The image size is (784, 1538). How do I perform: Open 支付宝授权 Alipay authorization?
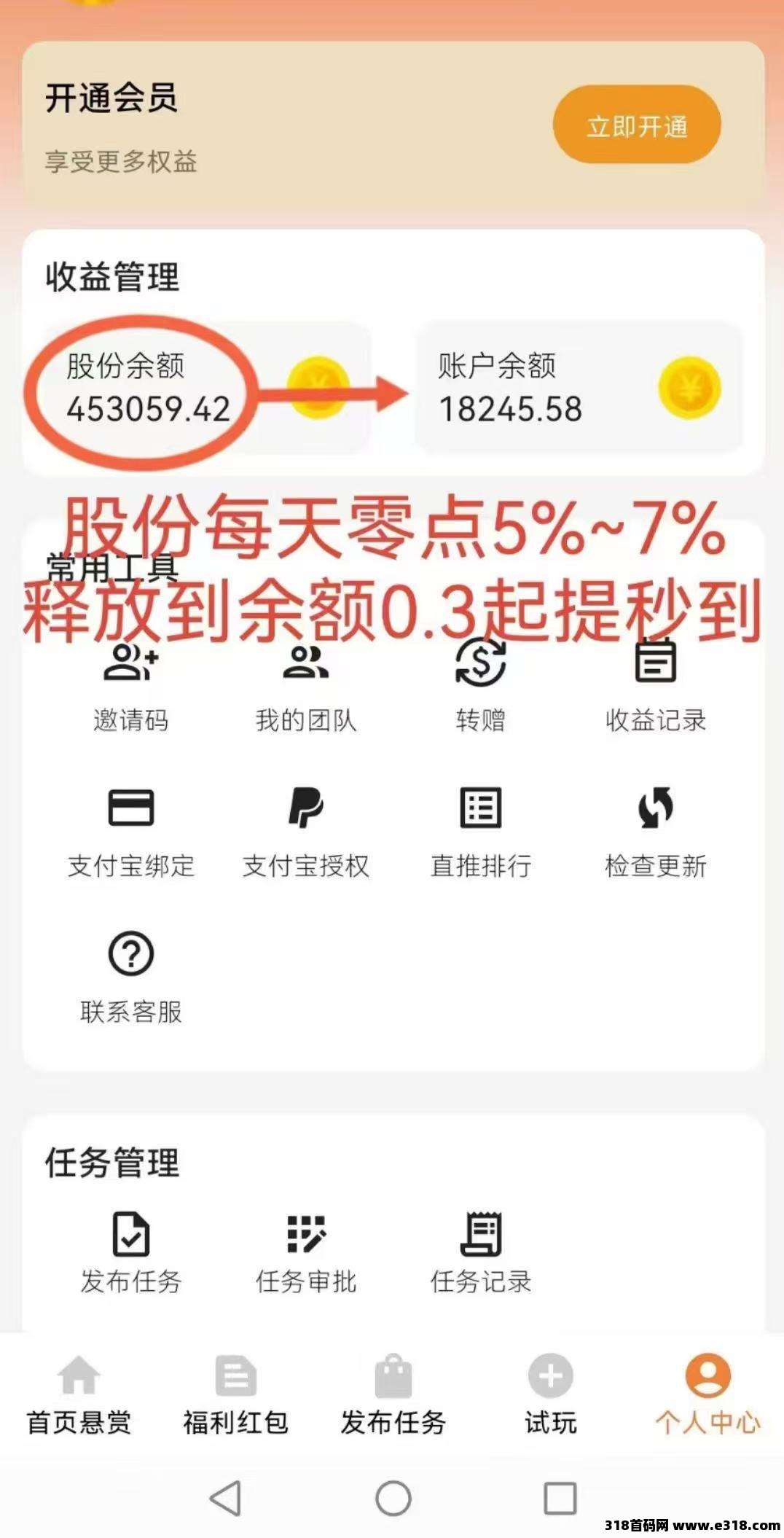tap(306, 832)
